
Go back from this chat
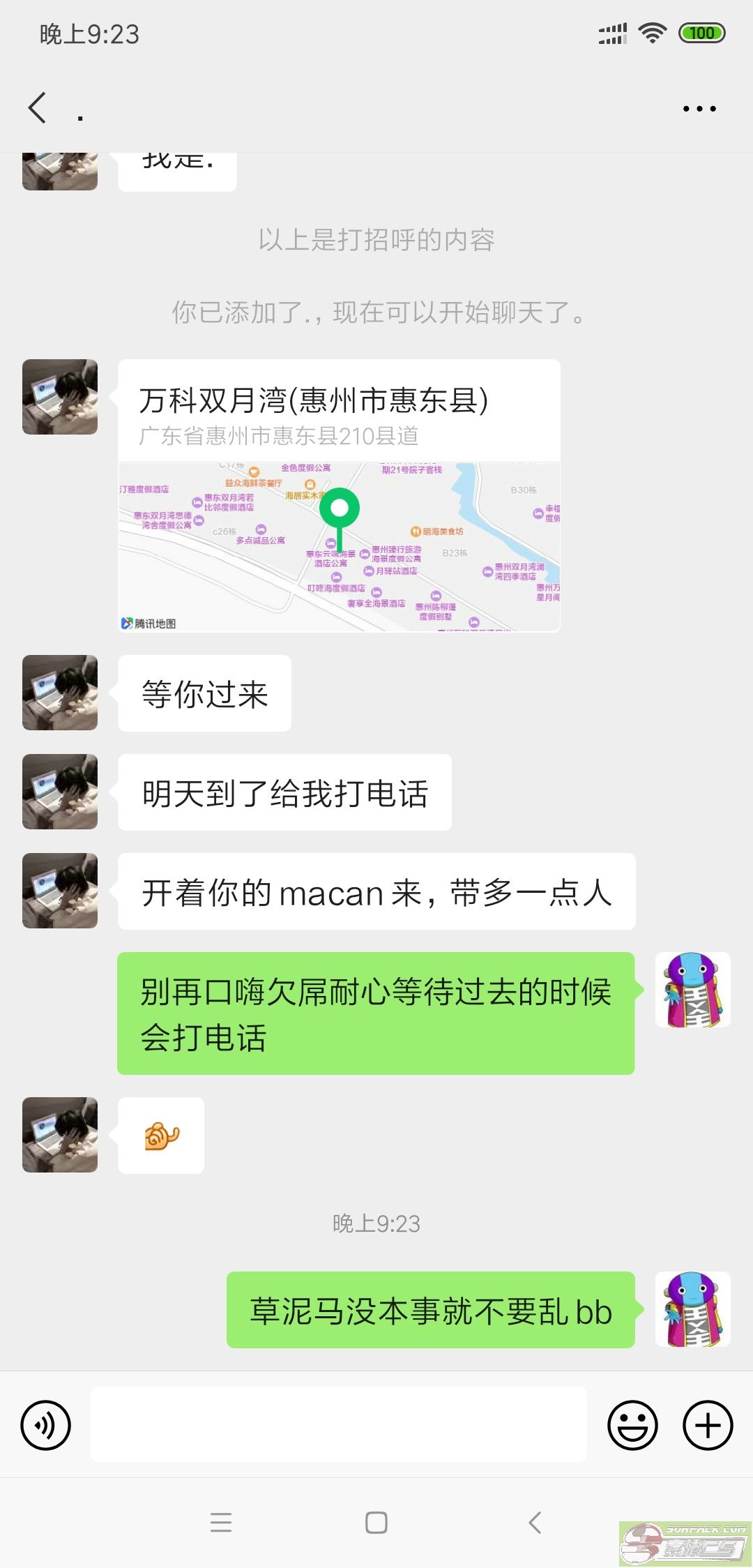(38, 108)
